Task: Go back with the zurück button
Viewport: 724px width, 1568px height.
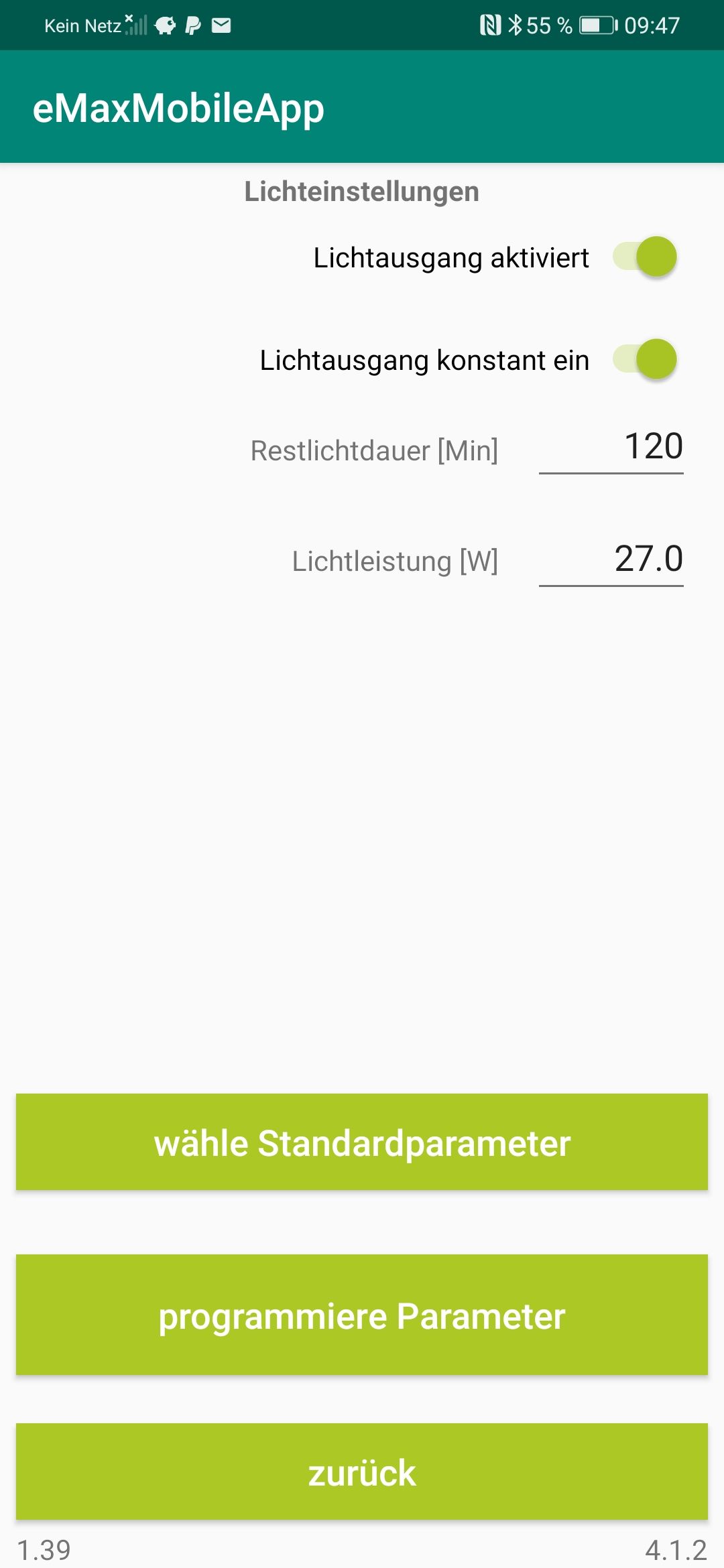Action: click(362, 1472)
